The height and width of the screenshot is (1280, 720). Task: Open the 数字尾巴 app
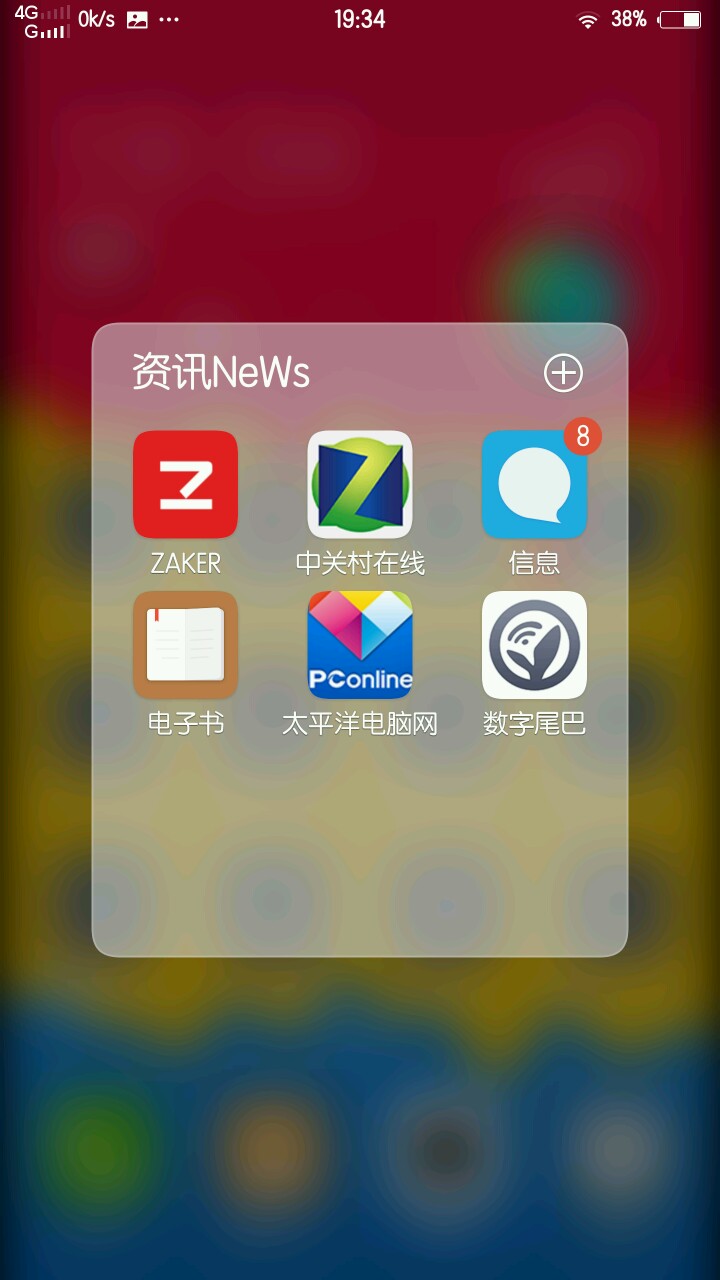tap(534, 645)
